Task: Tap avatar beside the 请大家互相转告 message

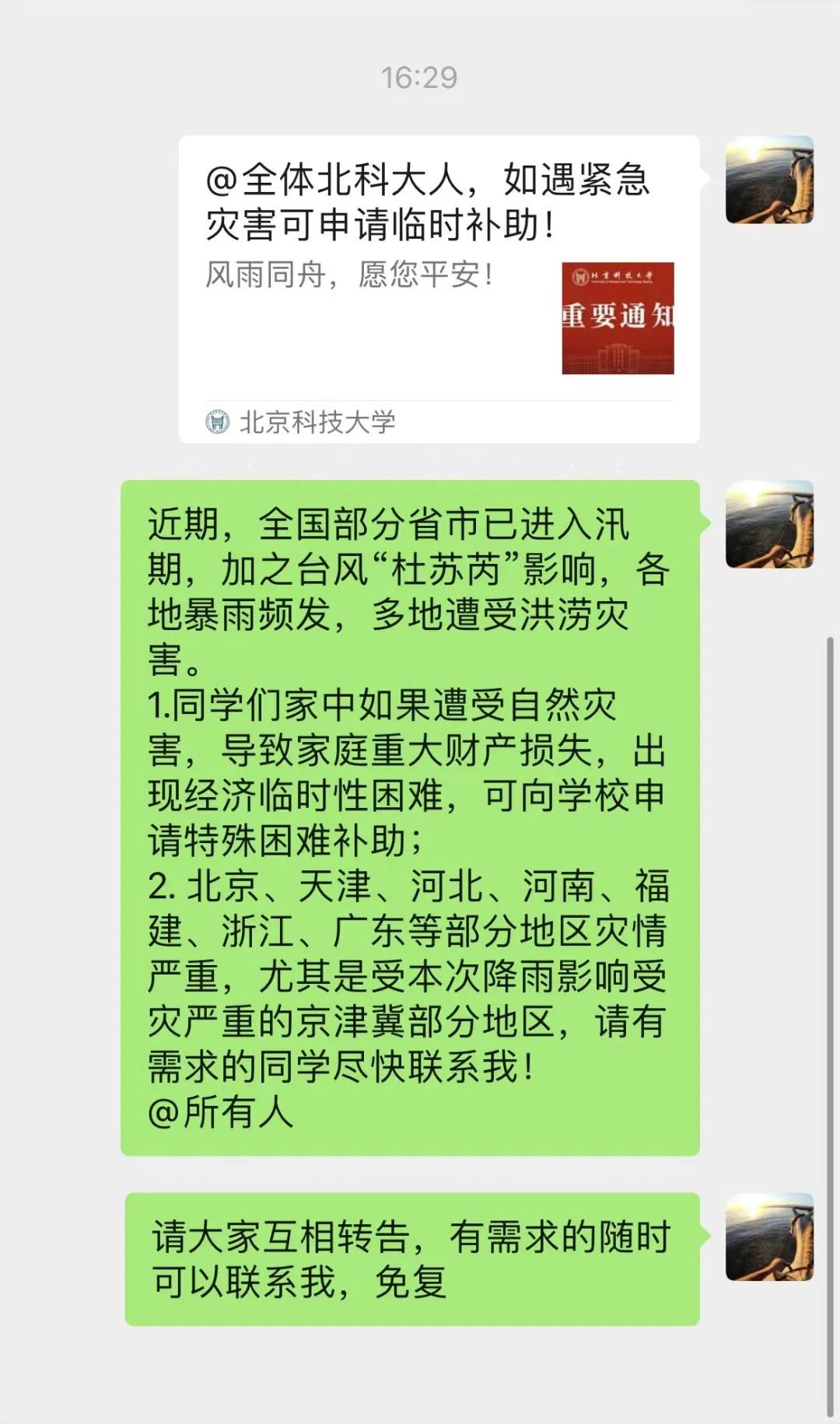Action: pos(768,1237)
